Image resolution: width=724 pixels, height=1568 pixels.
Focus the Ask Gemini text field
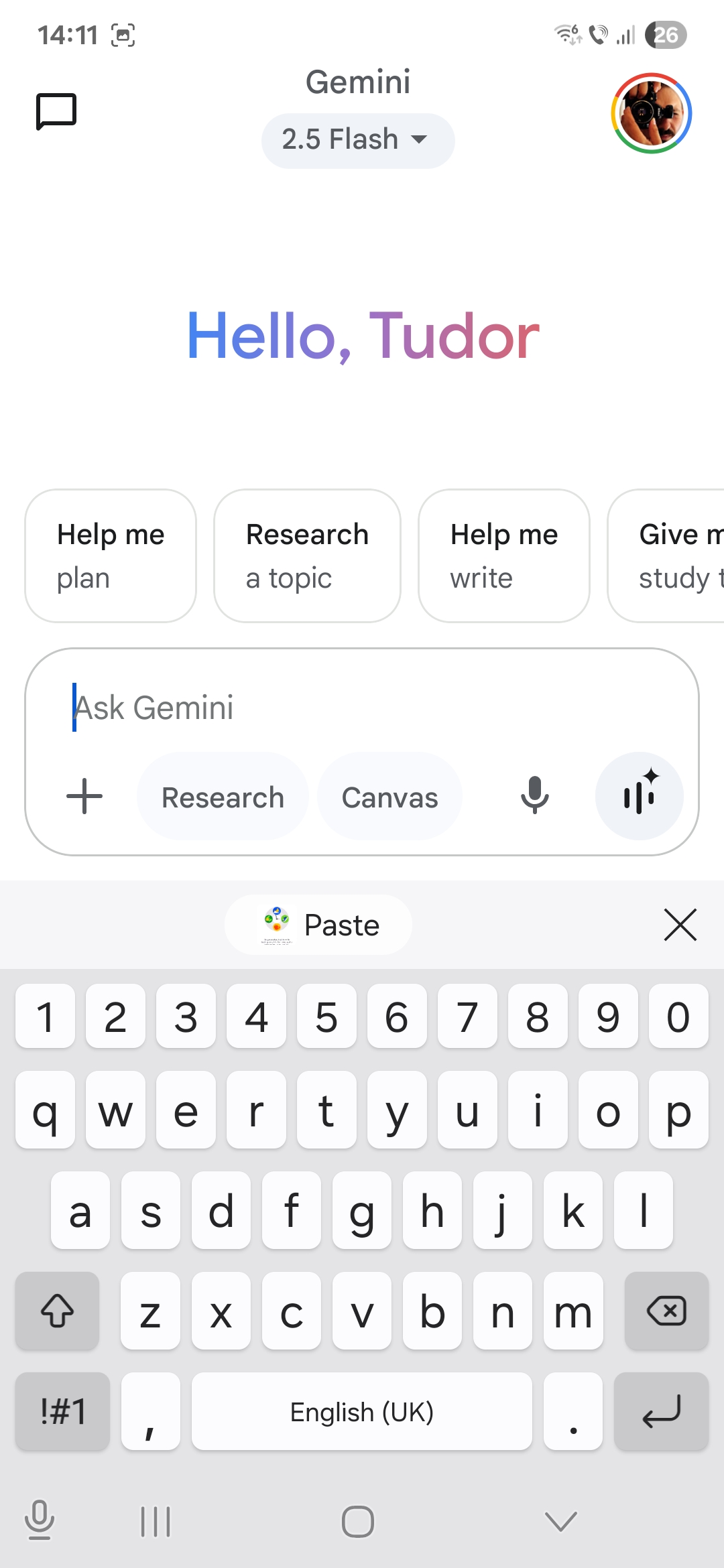coord(362,708)
